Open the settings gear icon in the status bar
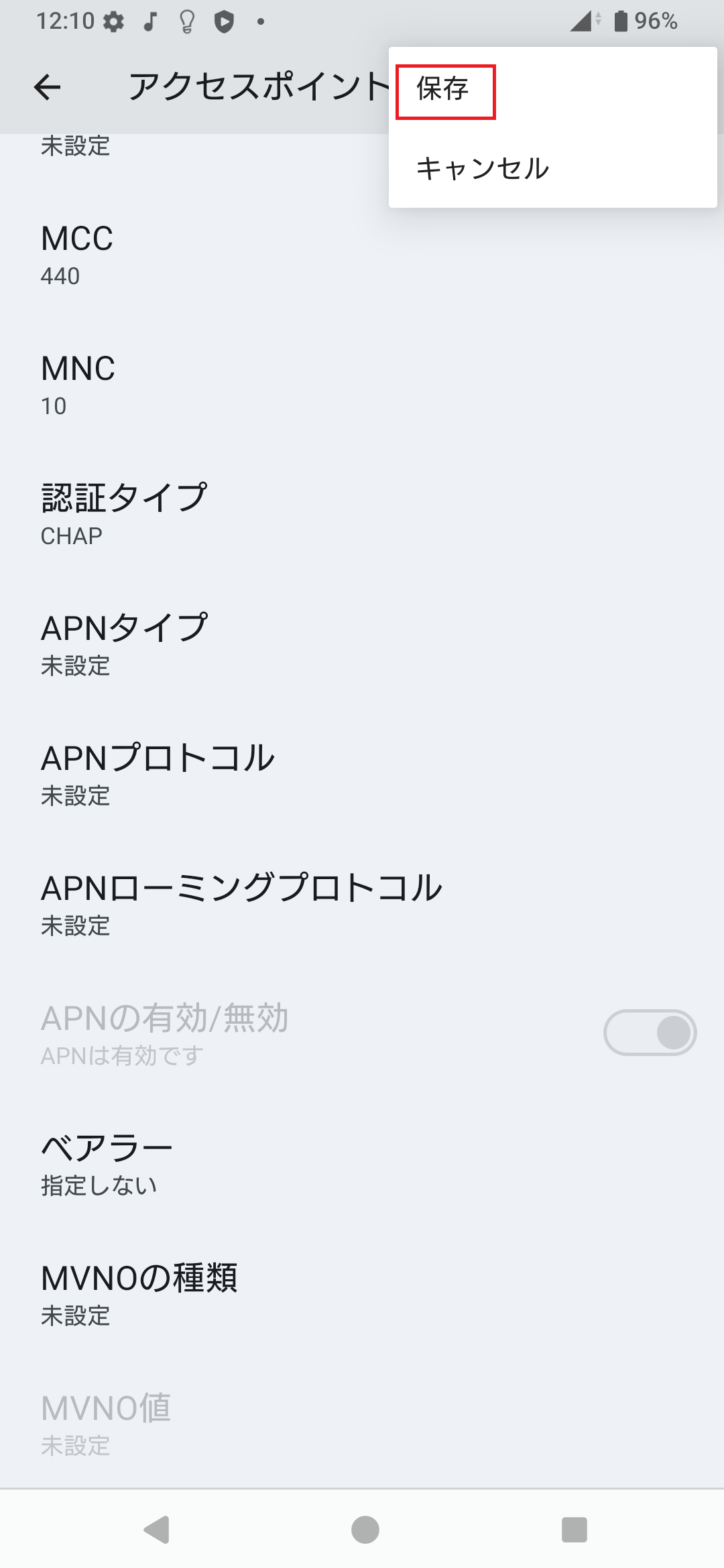This screenshot has height=1568, width=724. (x=113, y=21)
